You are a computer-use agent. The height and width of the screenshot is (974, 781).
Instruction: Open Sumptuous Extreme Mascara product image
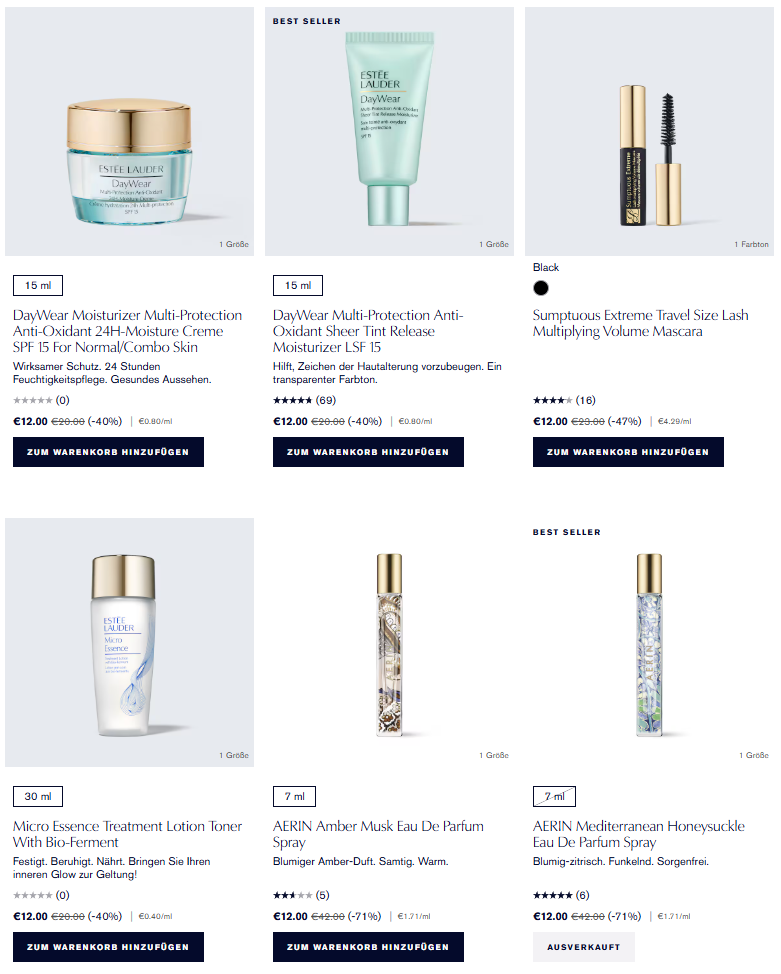650,131
